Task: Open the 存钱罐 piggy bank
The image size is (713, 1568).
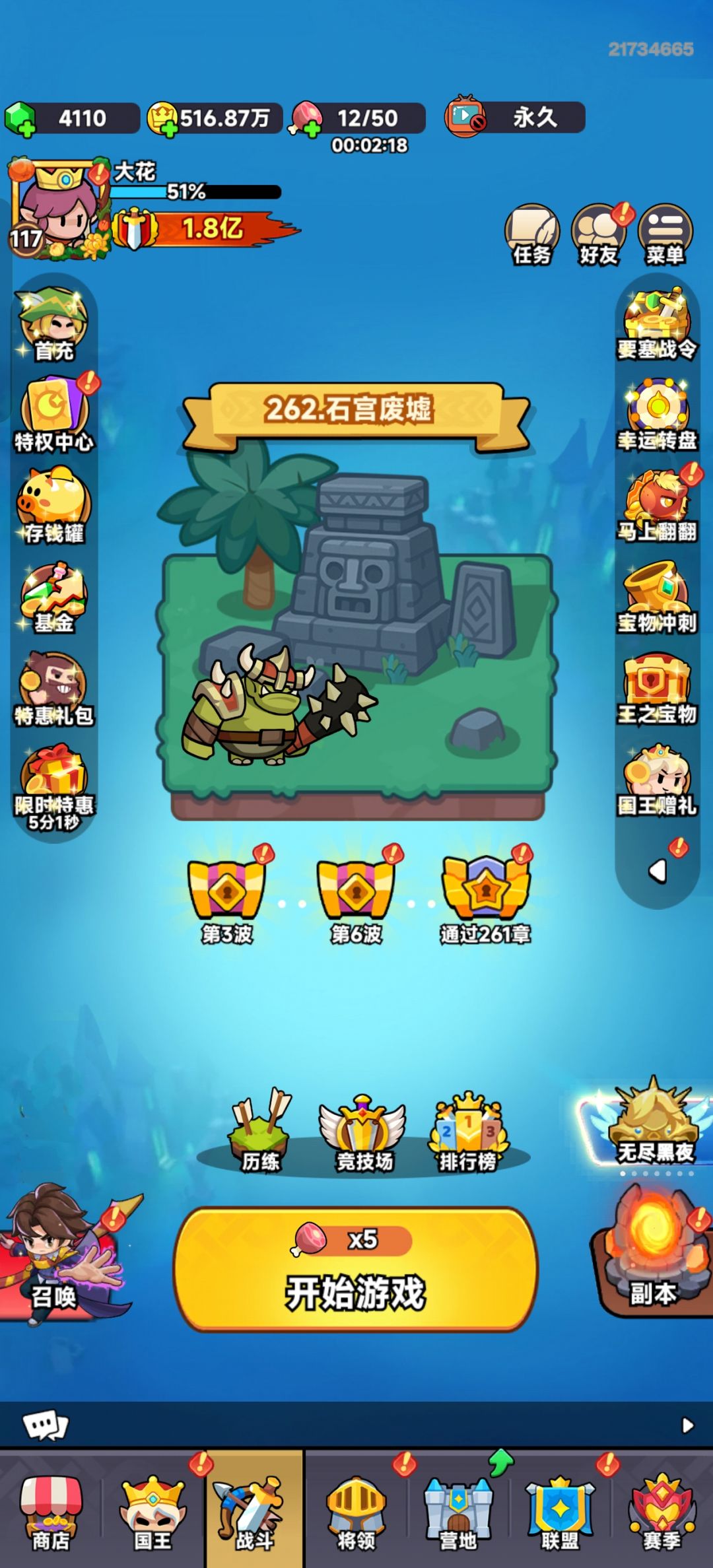Action: tap(53, 506)
